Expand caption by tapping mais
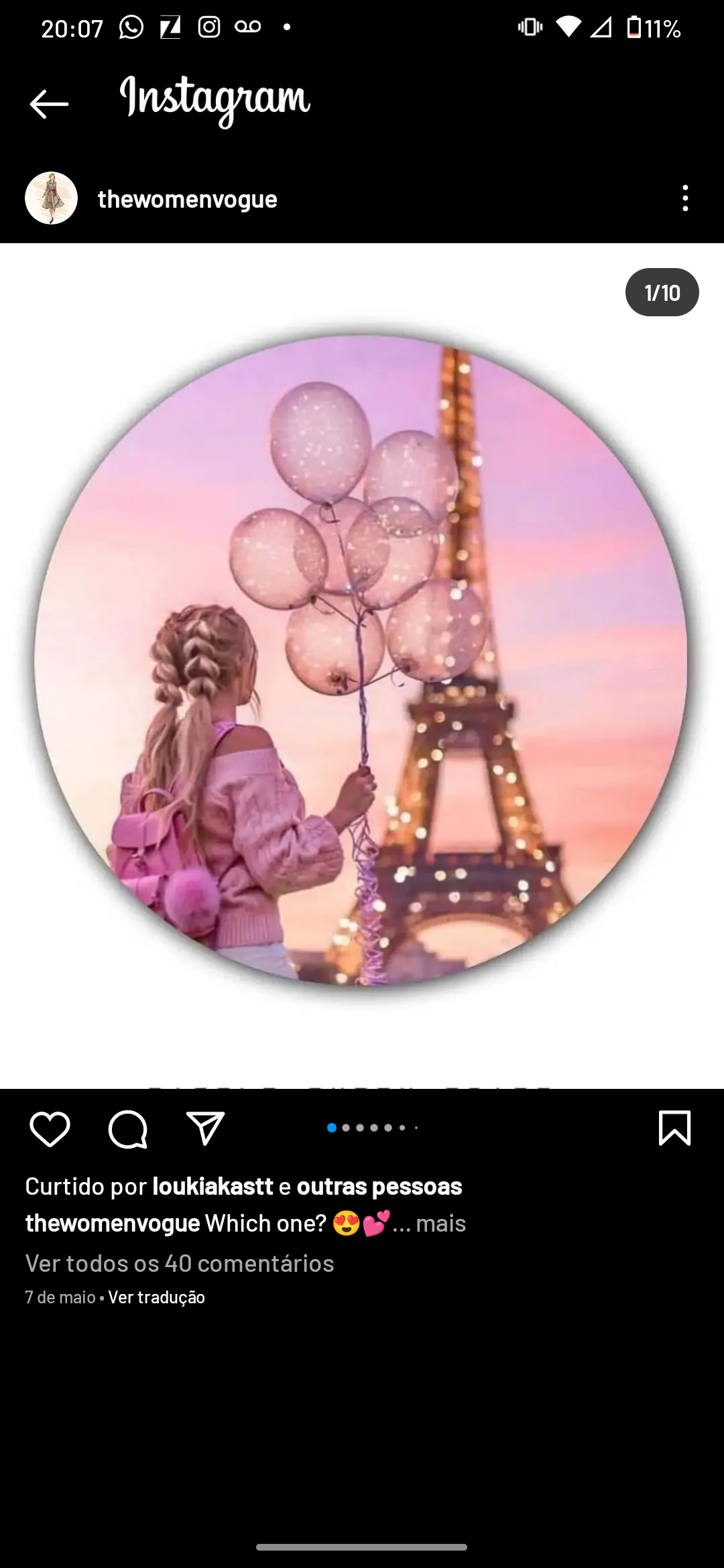Image resolution: width=724 pixels, height=1568 pixels. tap(440, 1224)
